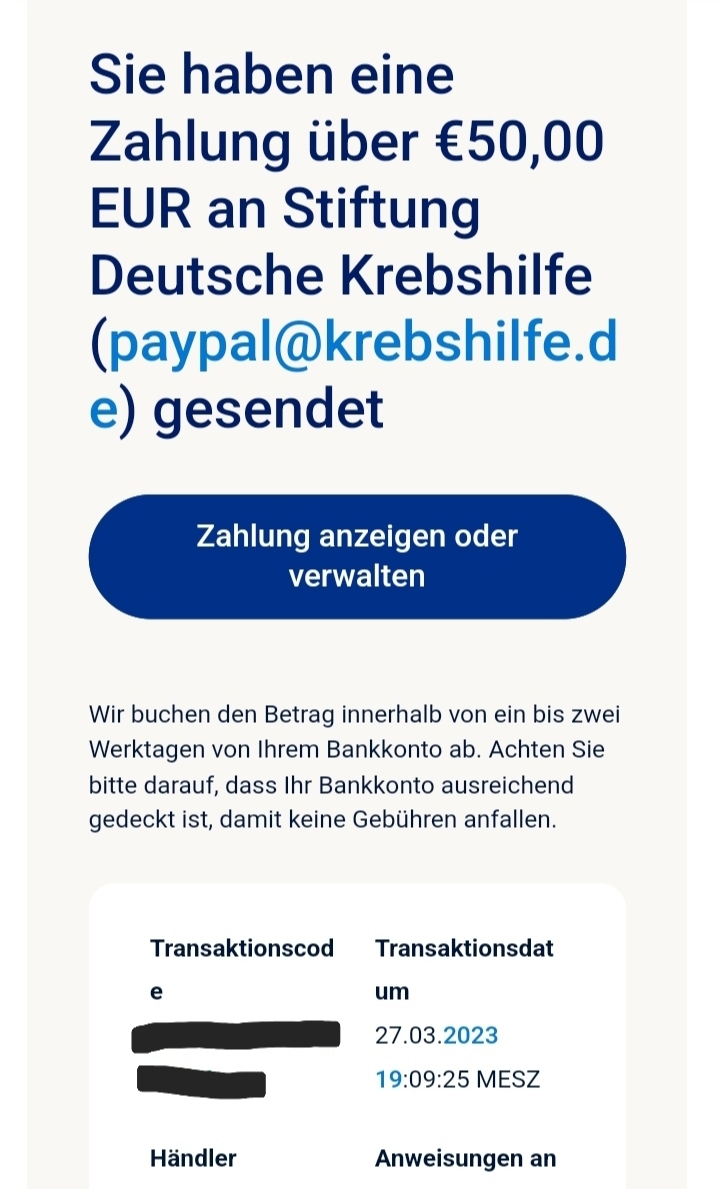Tap Zahlung anzeigen oder verwalten button
The width and height of the screenshot is (719, 1189).
pos(357,556)
